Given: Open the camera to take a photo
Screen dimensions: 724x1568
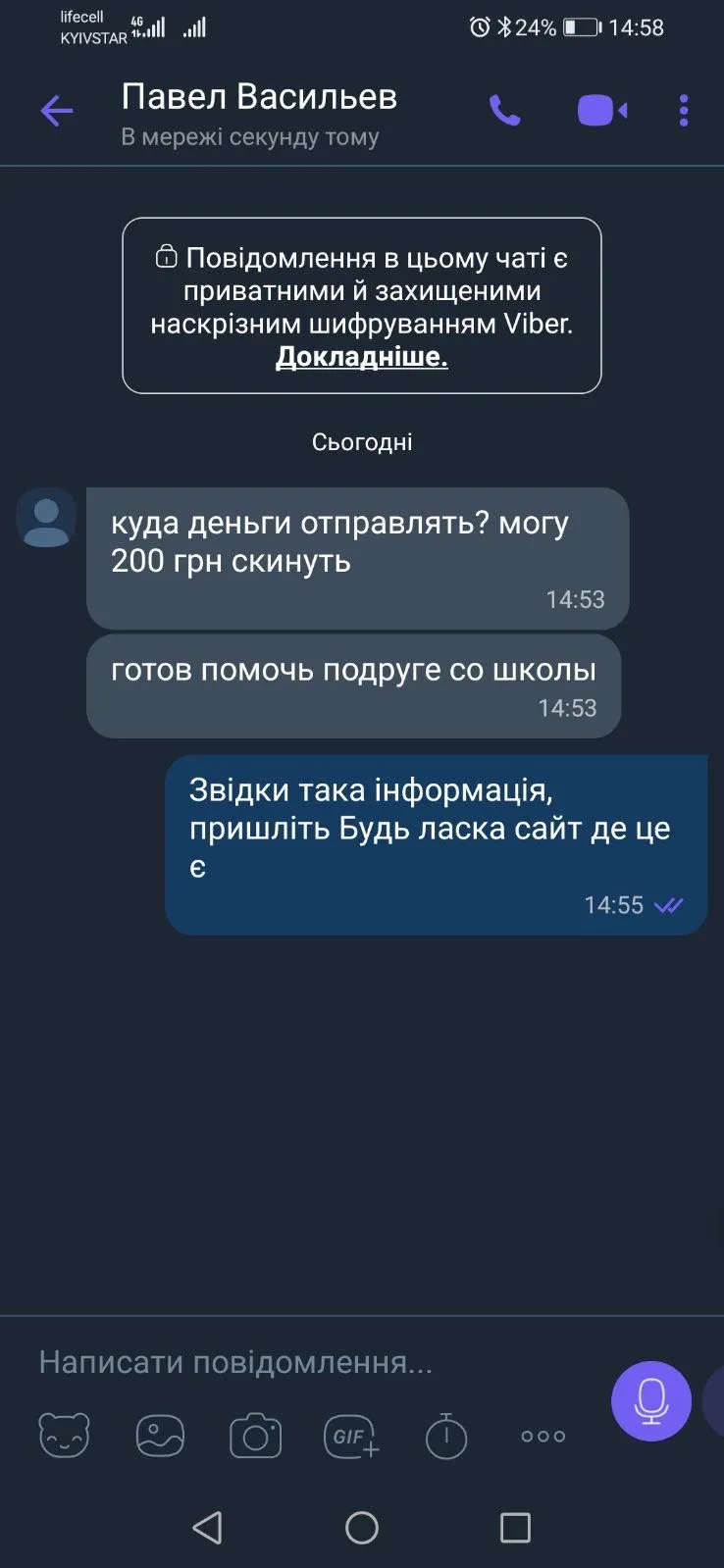Looking at the screenshot, I should tap(255, 1436).
